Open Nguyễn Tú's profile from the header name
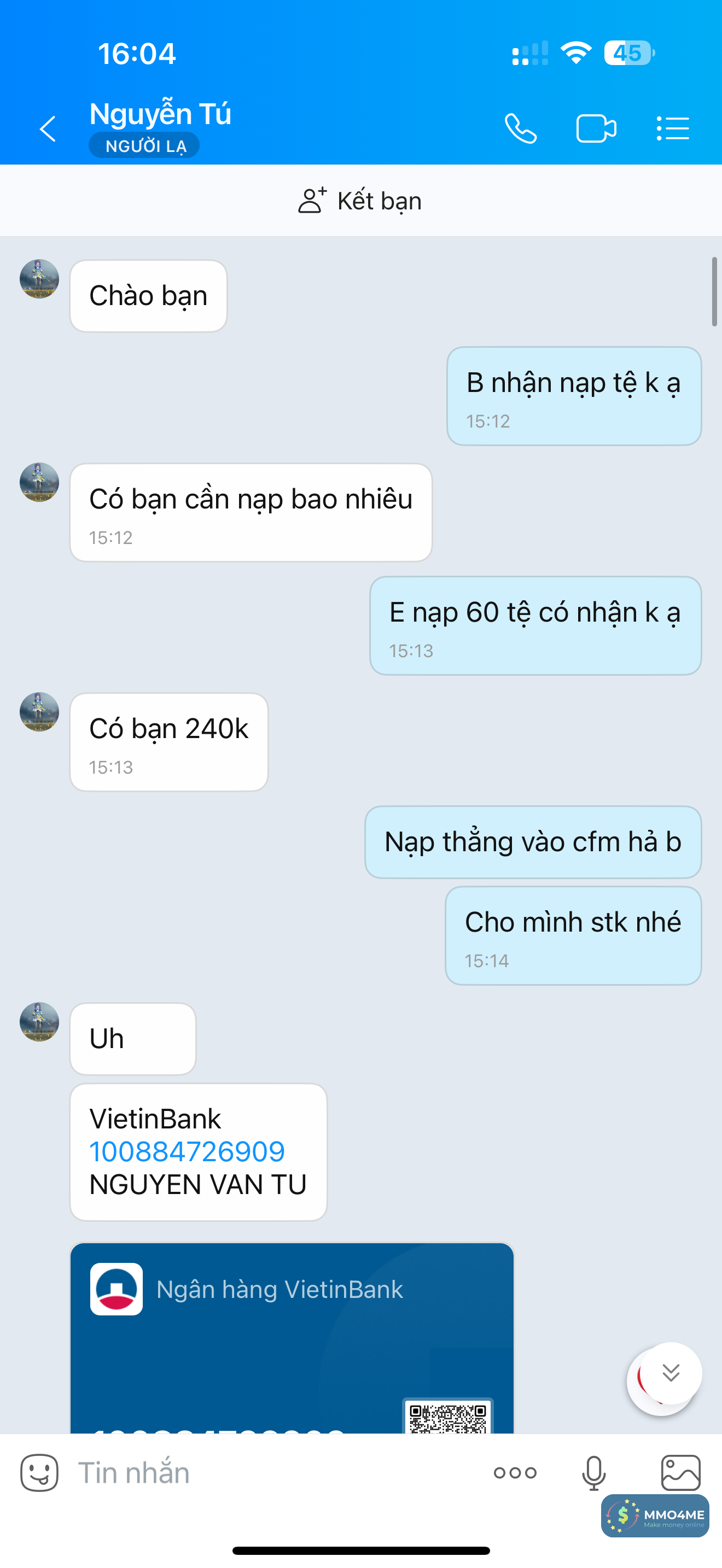The width and height of the screenshot is (722, 1568). (x=160, y=114)
